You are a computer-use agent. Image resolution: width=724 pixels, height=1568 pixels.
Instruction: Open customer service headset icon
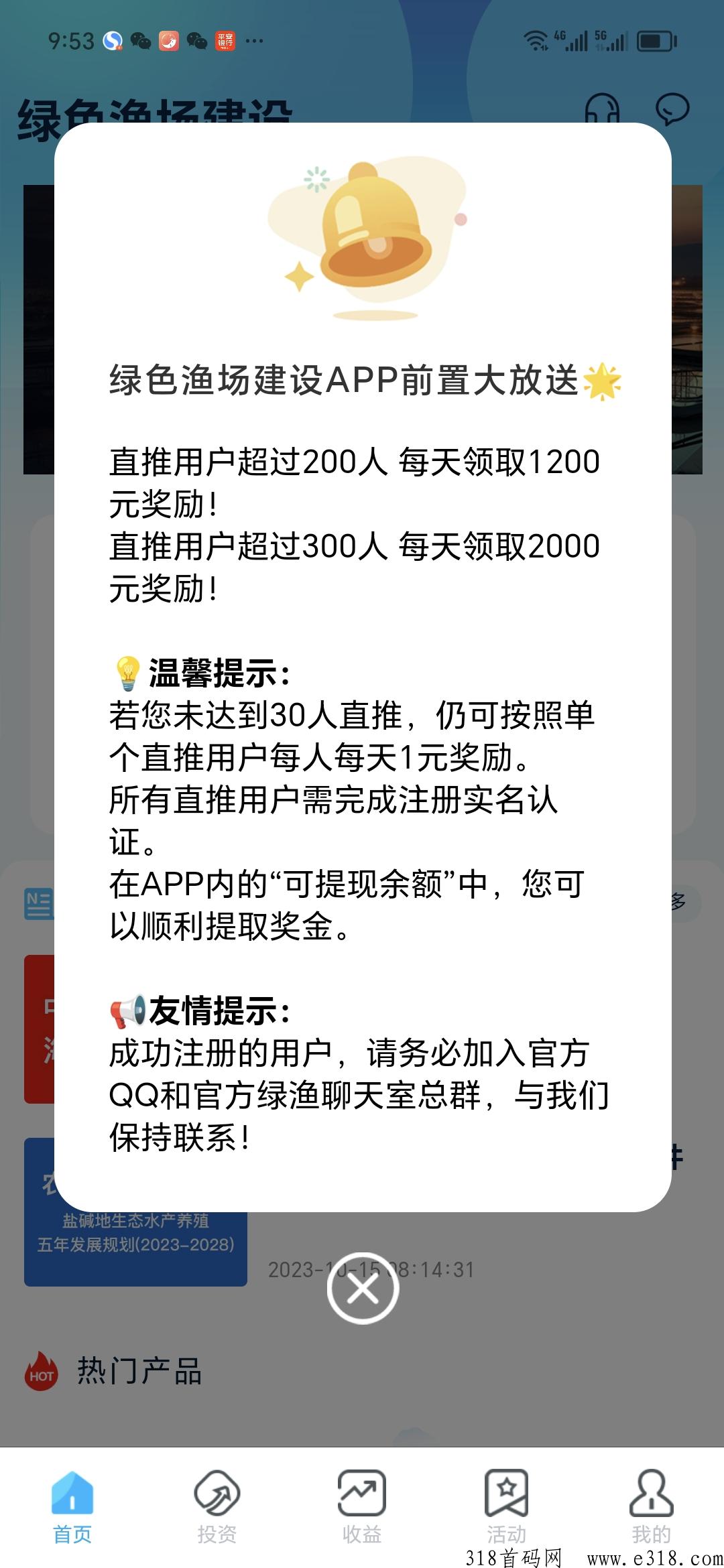[x=602, y=109]
